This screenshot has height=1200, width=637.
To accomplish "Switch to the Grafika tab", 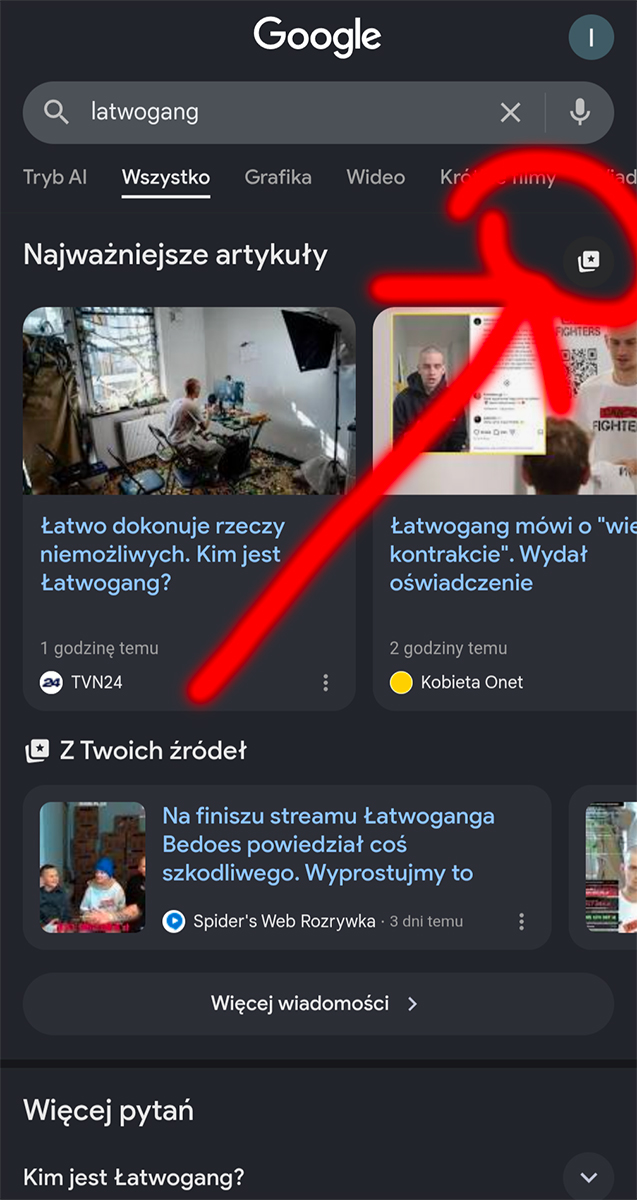I will tap(278, 178).
